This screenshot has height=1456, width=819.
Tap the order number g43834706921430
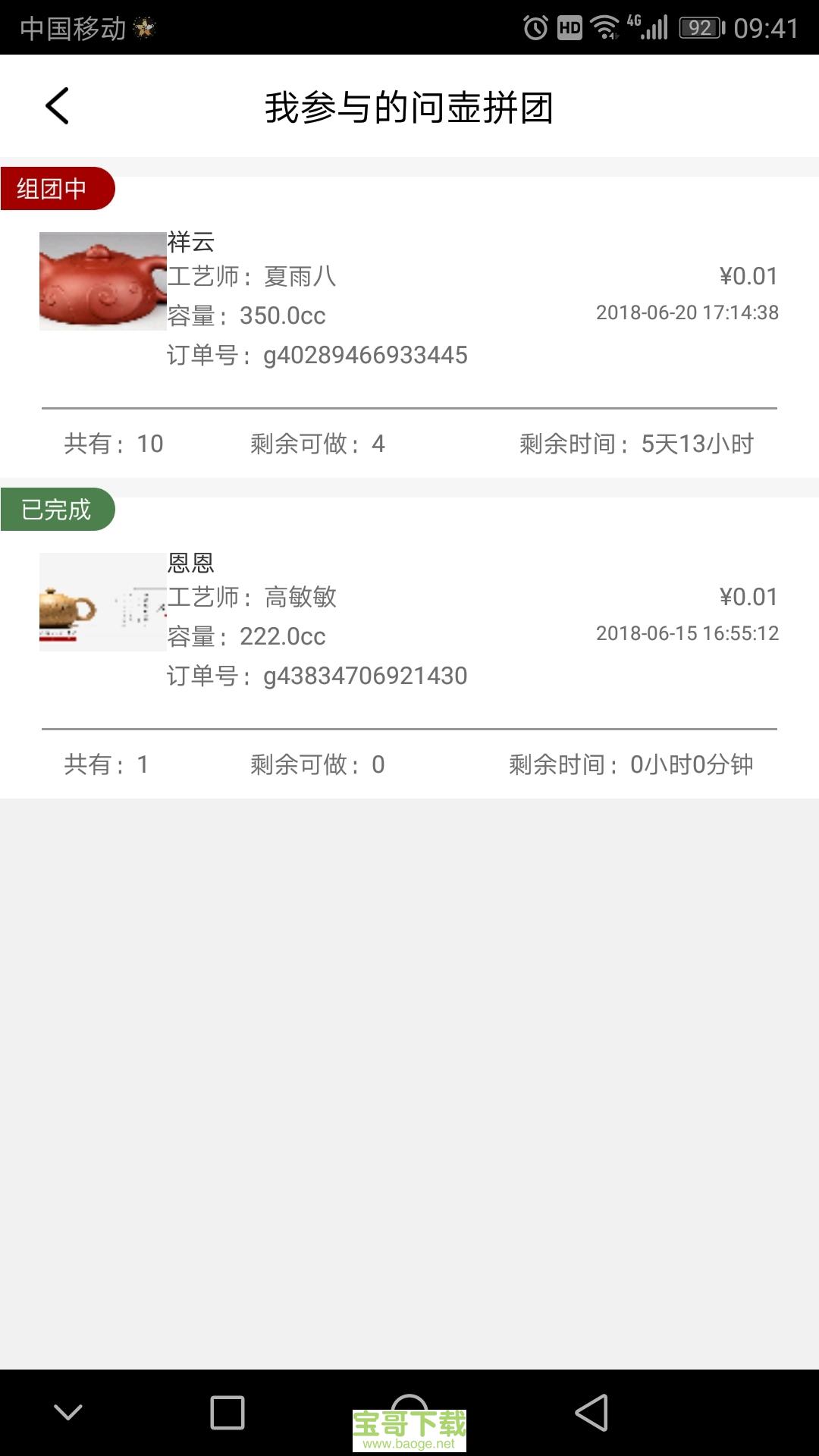click(x=318, y=675)
